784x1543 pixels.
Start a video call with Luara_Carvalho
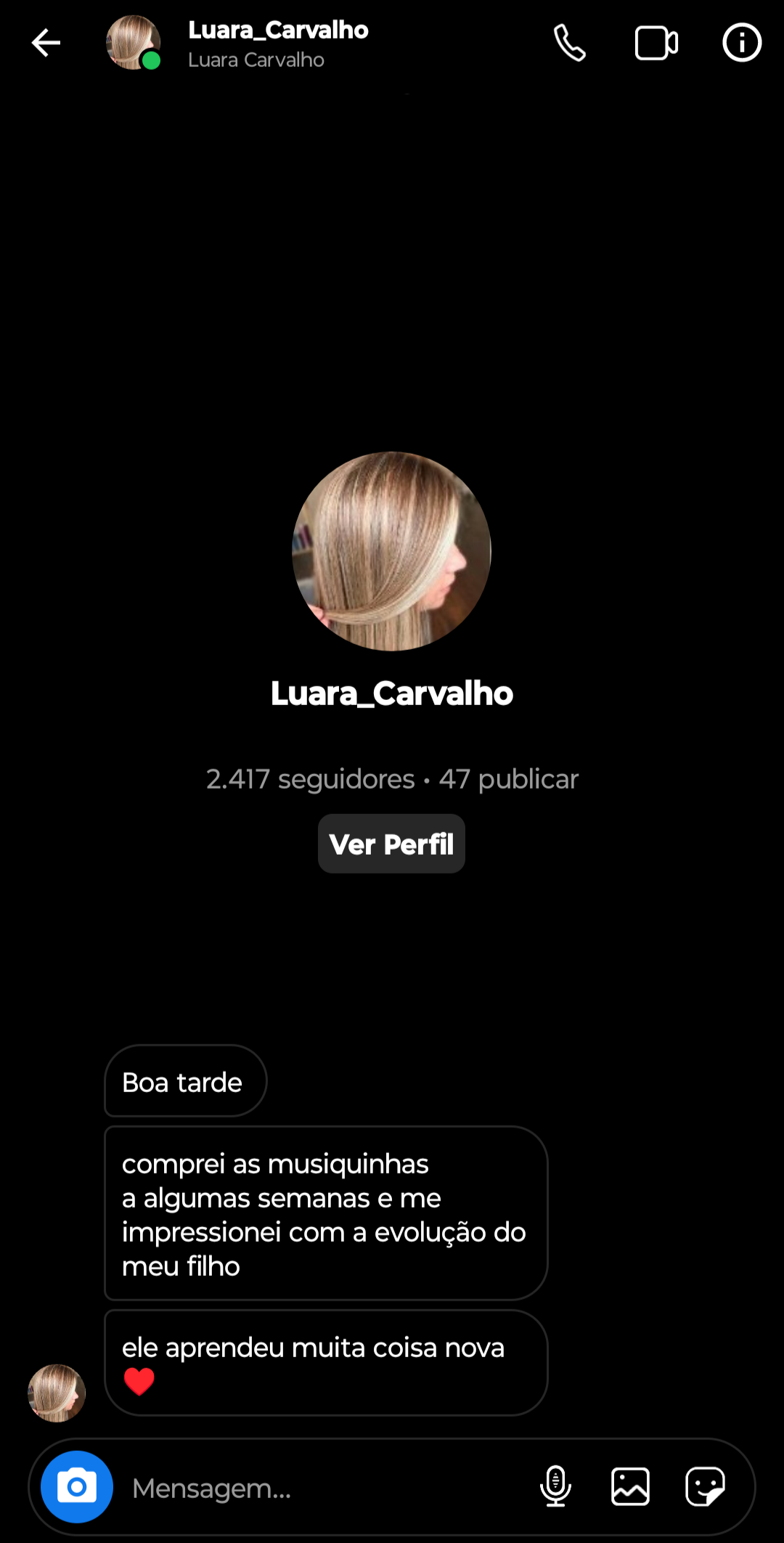coord(656,43)
